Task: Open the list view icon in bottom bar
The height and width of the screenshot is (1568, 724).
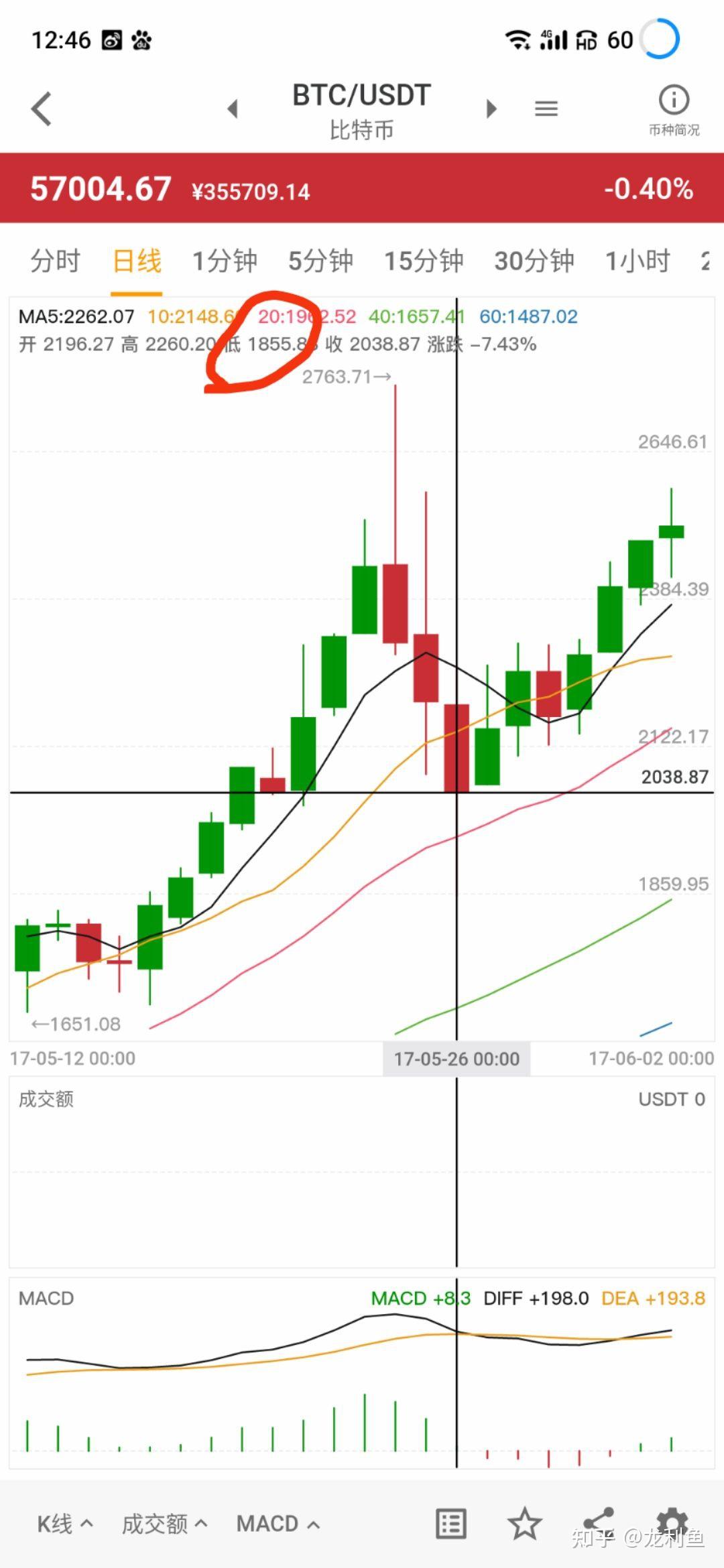Action: [450, 1524]
